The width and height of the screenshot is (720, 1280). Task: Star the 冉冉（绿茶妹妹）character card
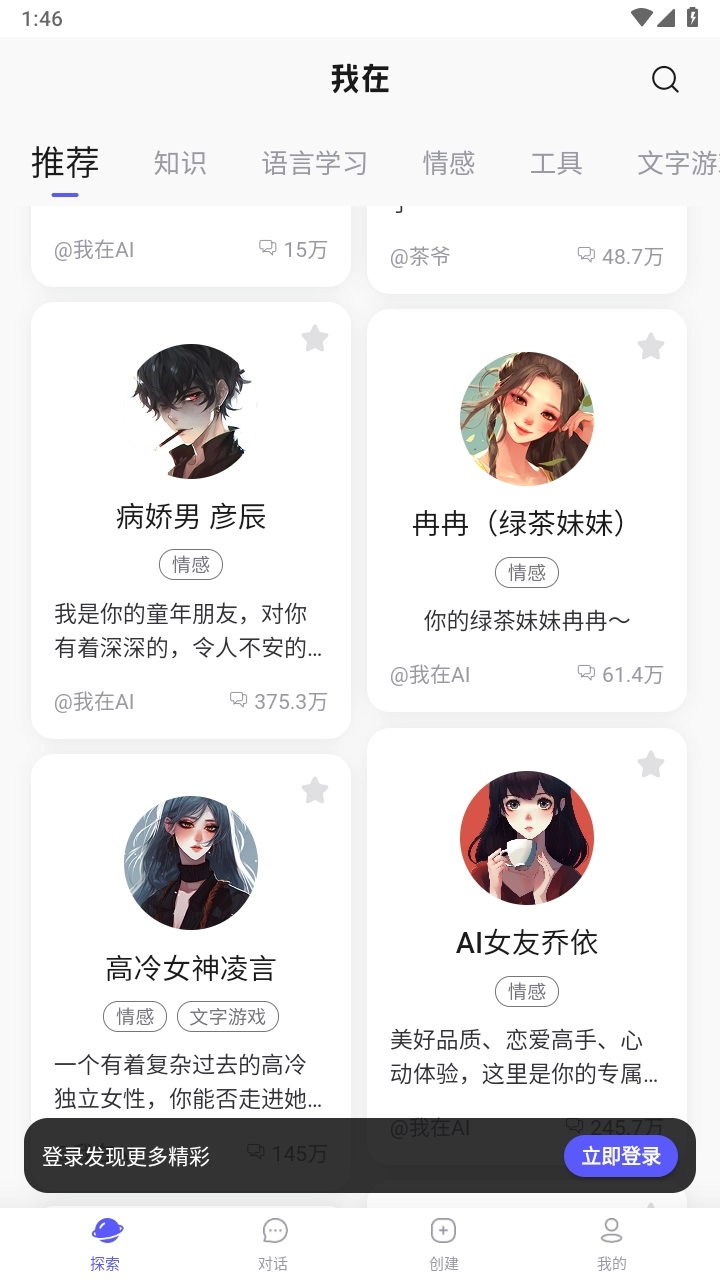pos(651,346)
